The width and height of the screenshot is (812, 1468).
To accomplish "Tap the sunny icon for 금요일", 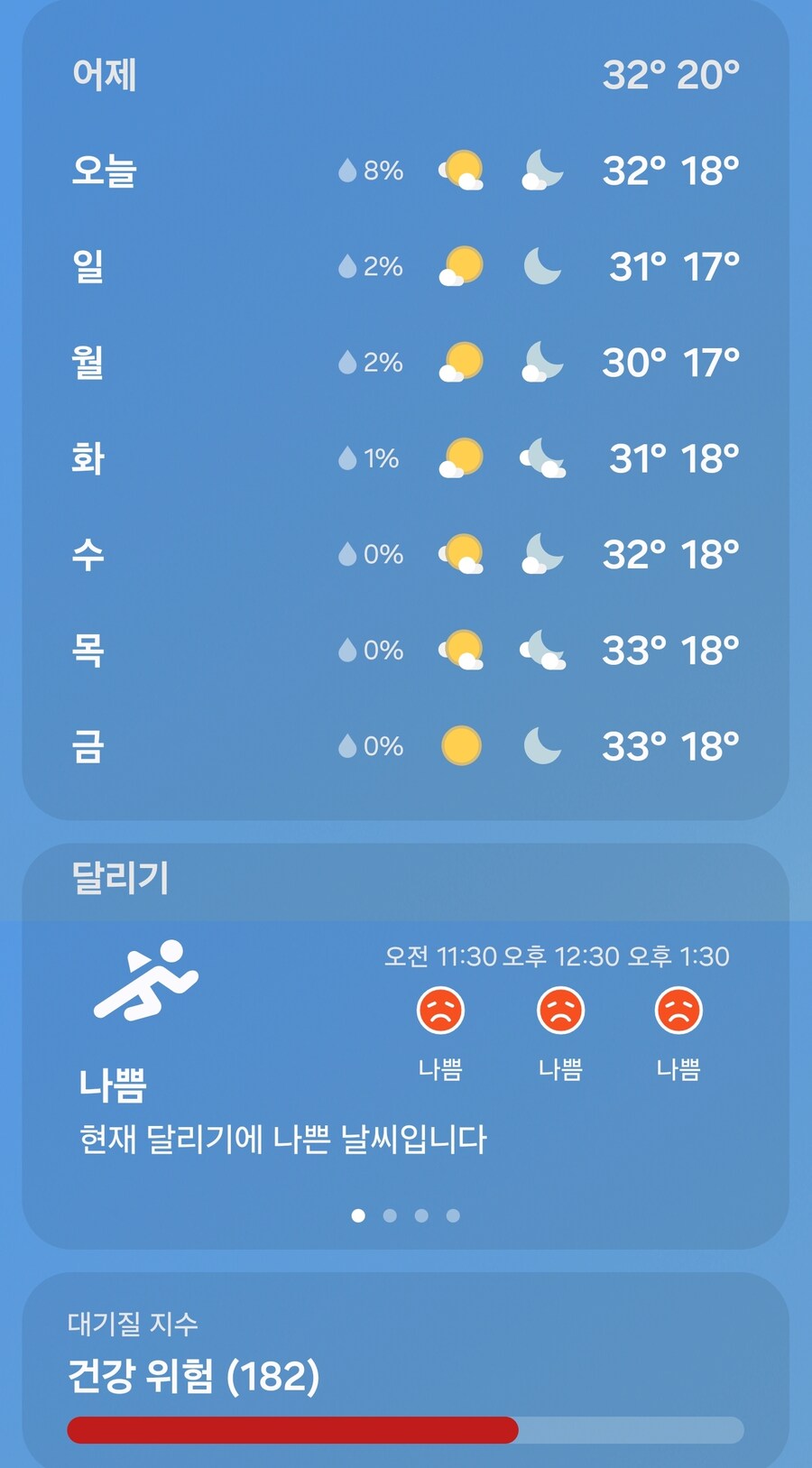I will pyautogui.click(x=461, y=745).
